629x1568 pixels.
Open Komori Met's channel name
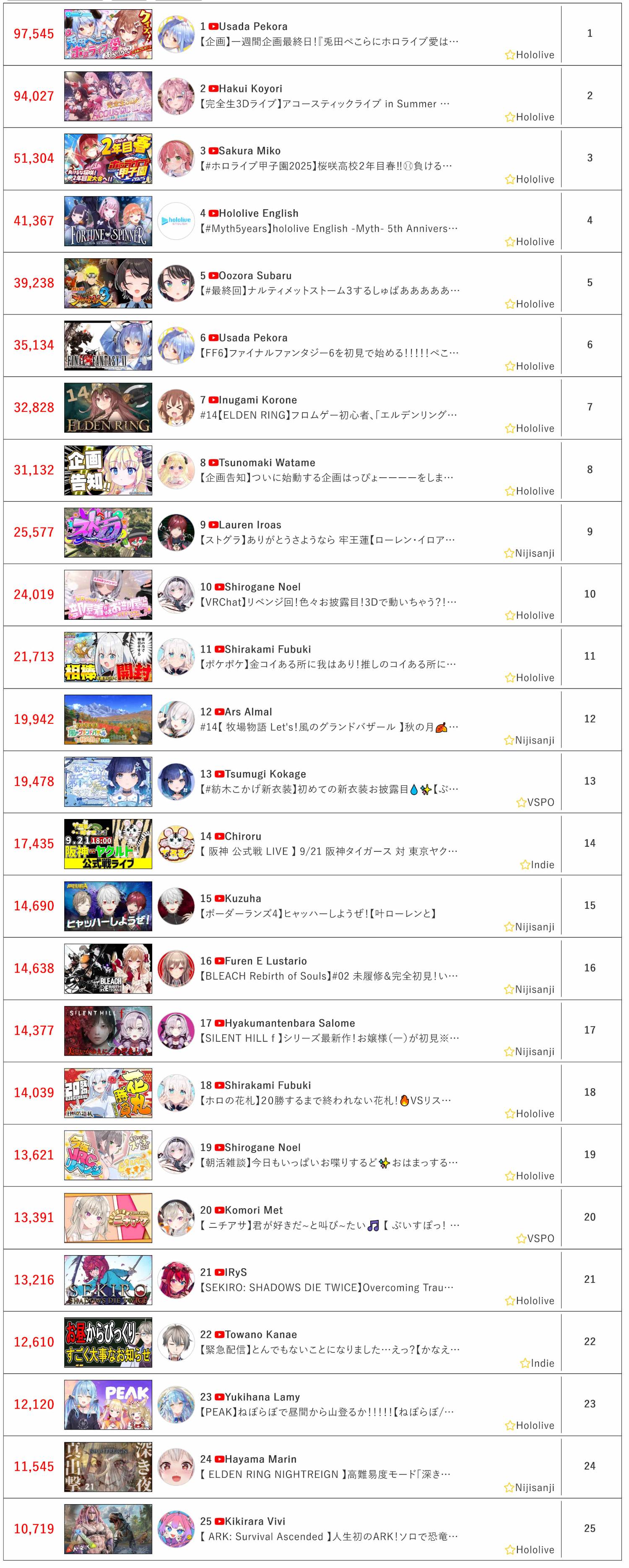point(253,1210)
